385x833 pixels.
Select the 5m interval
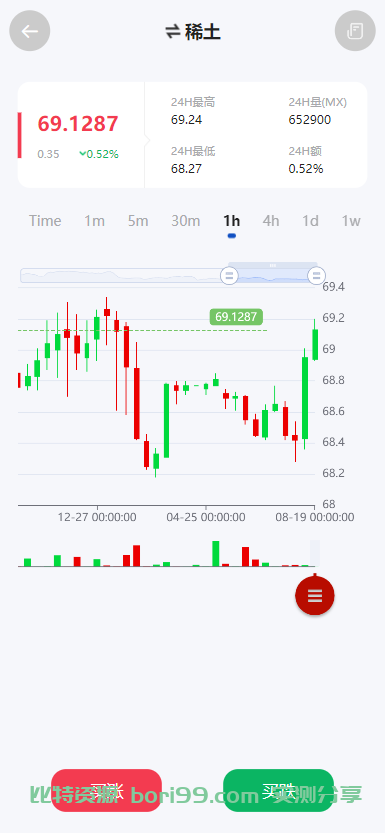tap(138, 221)
